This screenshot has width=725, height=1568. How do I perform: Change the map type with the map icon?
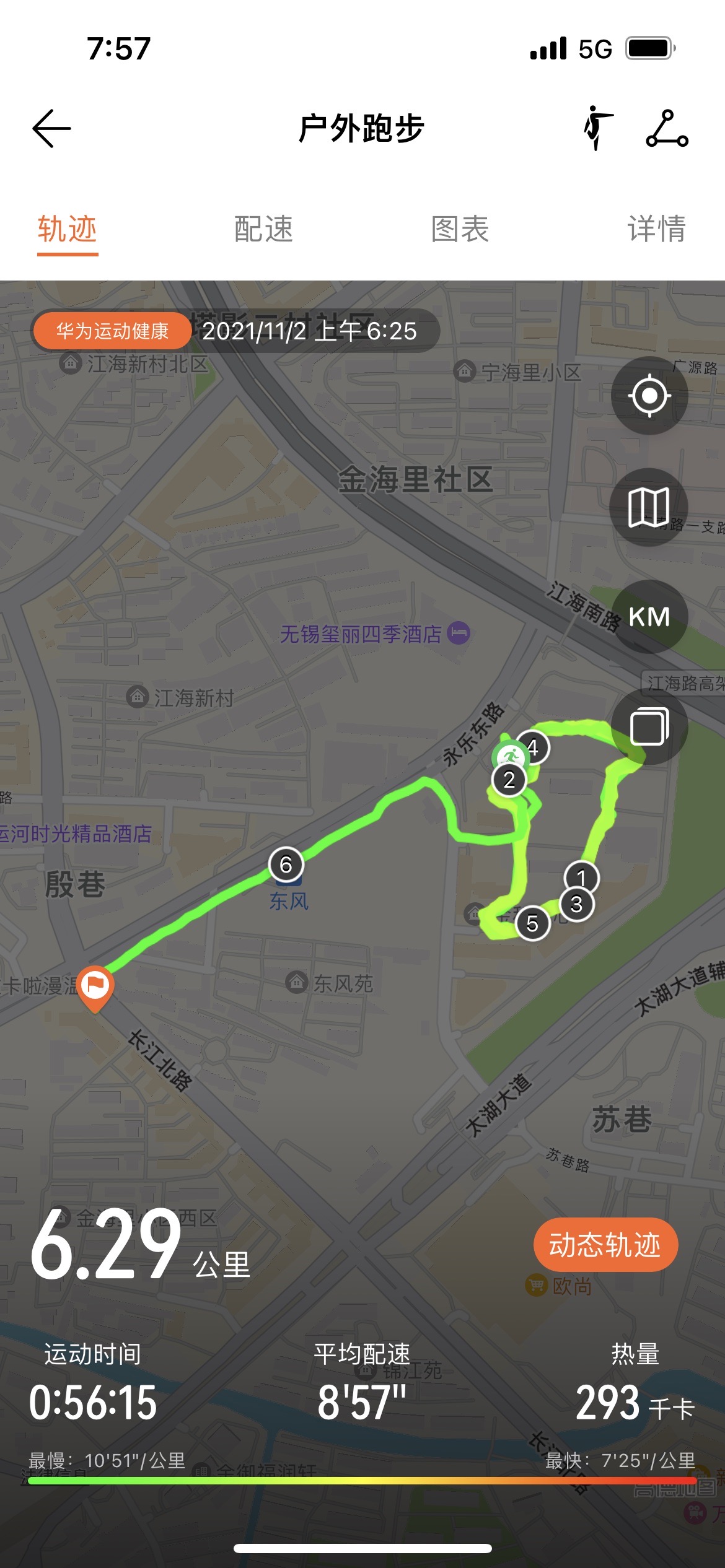(649, 507)
